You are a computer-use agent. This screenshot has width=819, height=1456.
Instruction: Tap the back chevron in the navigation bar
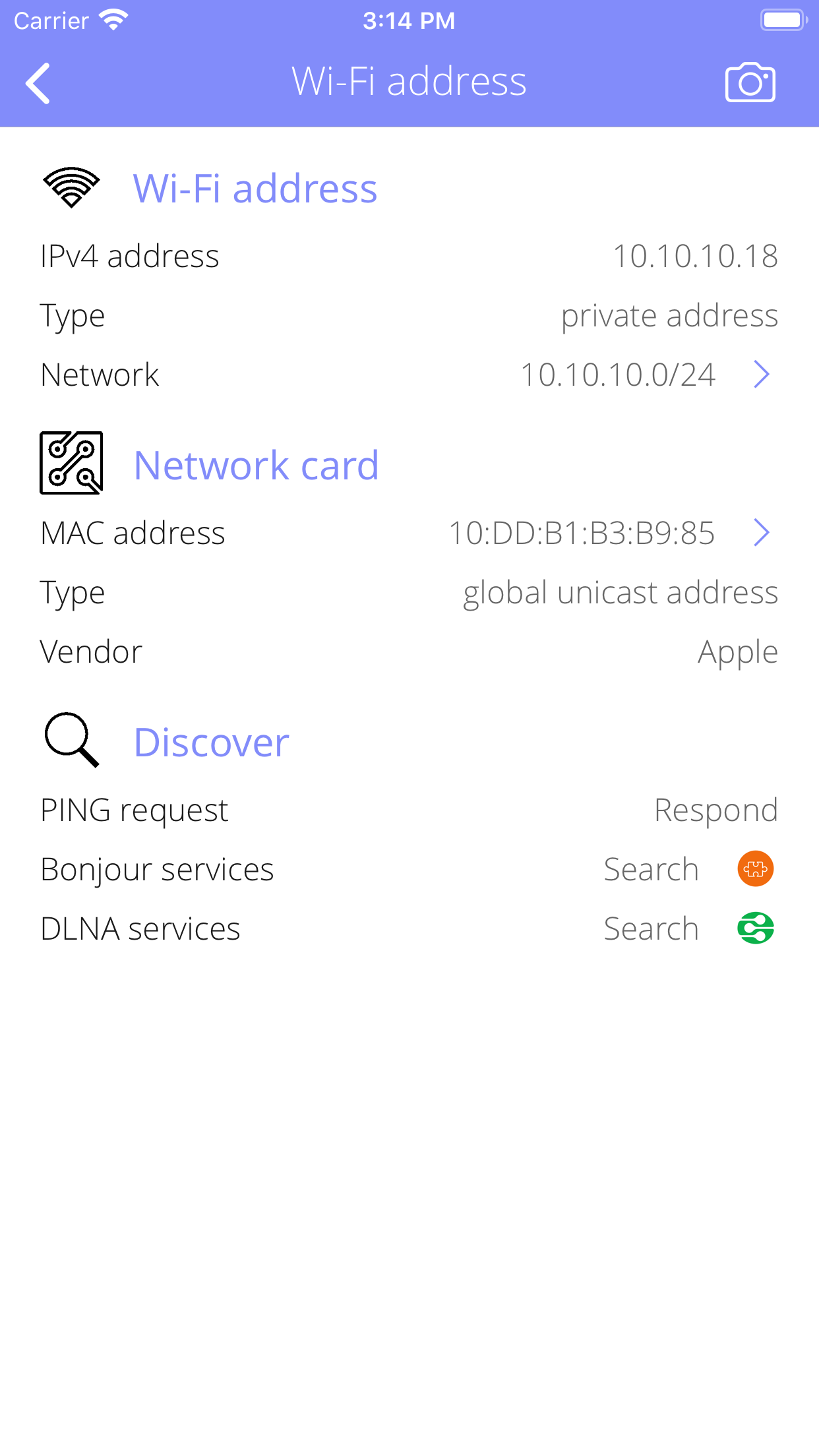click(38, 82)
